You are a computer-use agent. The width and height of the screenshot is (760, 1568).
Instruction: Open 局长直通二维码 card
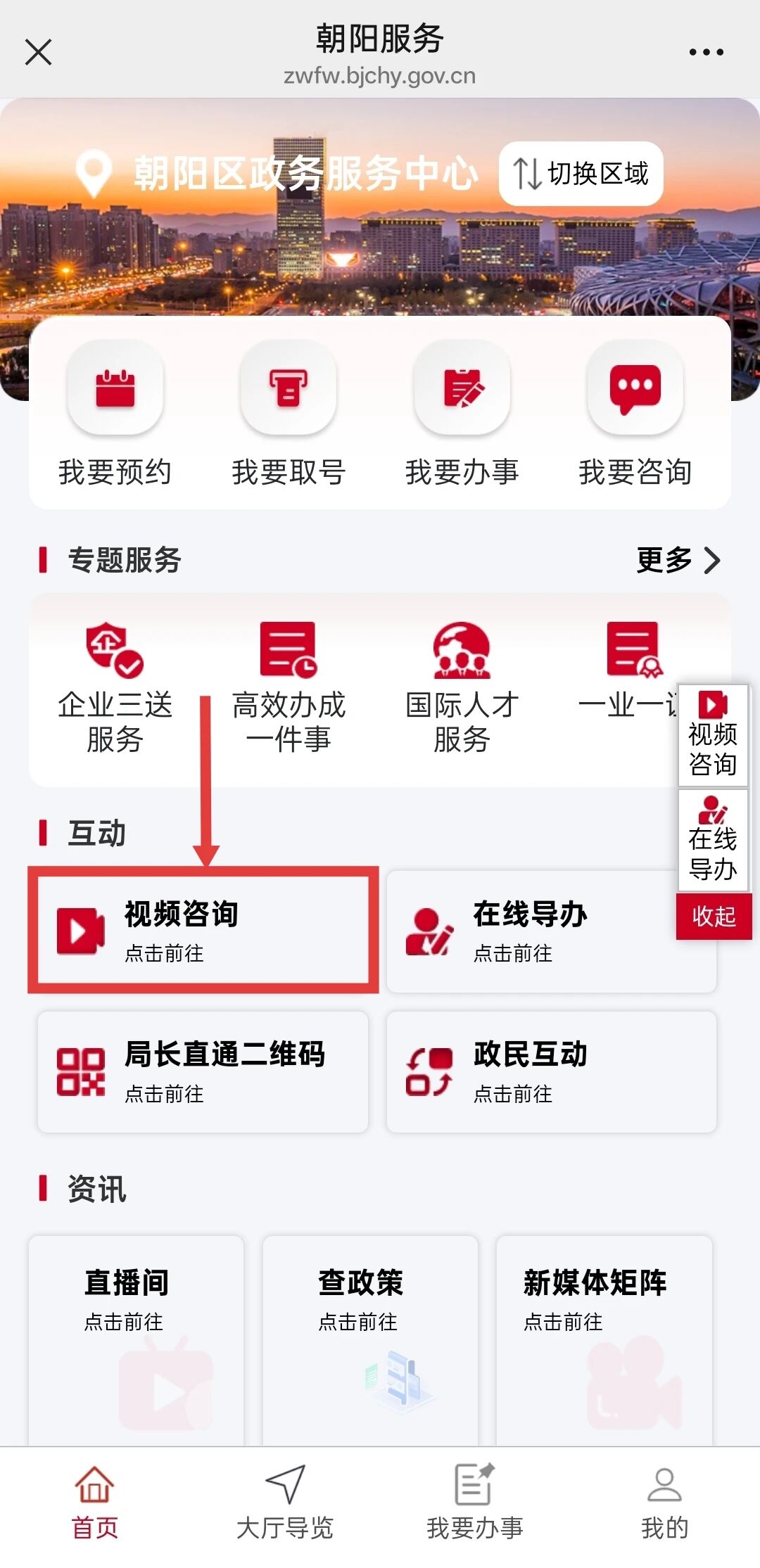pyautogui.click(x=203, y=1071)
